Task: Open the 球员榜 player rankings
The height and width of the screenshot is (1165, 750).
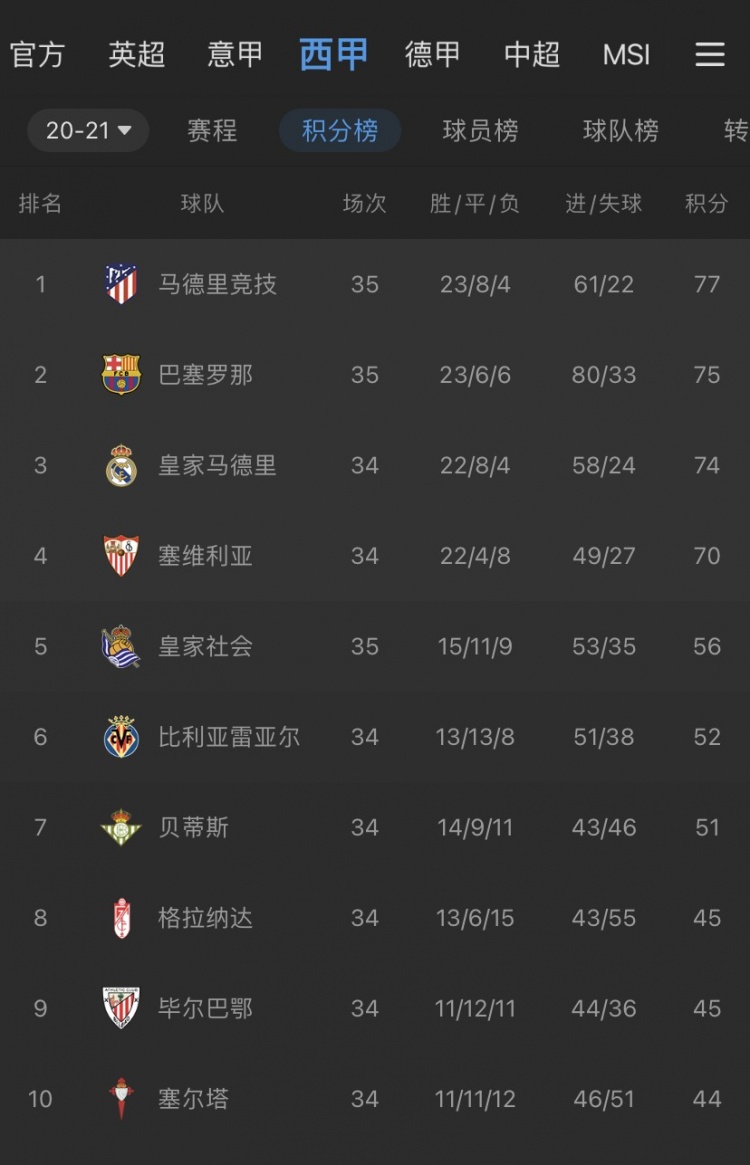Action: [480, 130]
